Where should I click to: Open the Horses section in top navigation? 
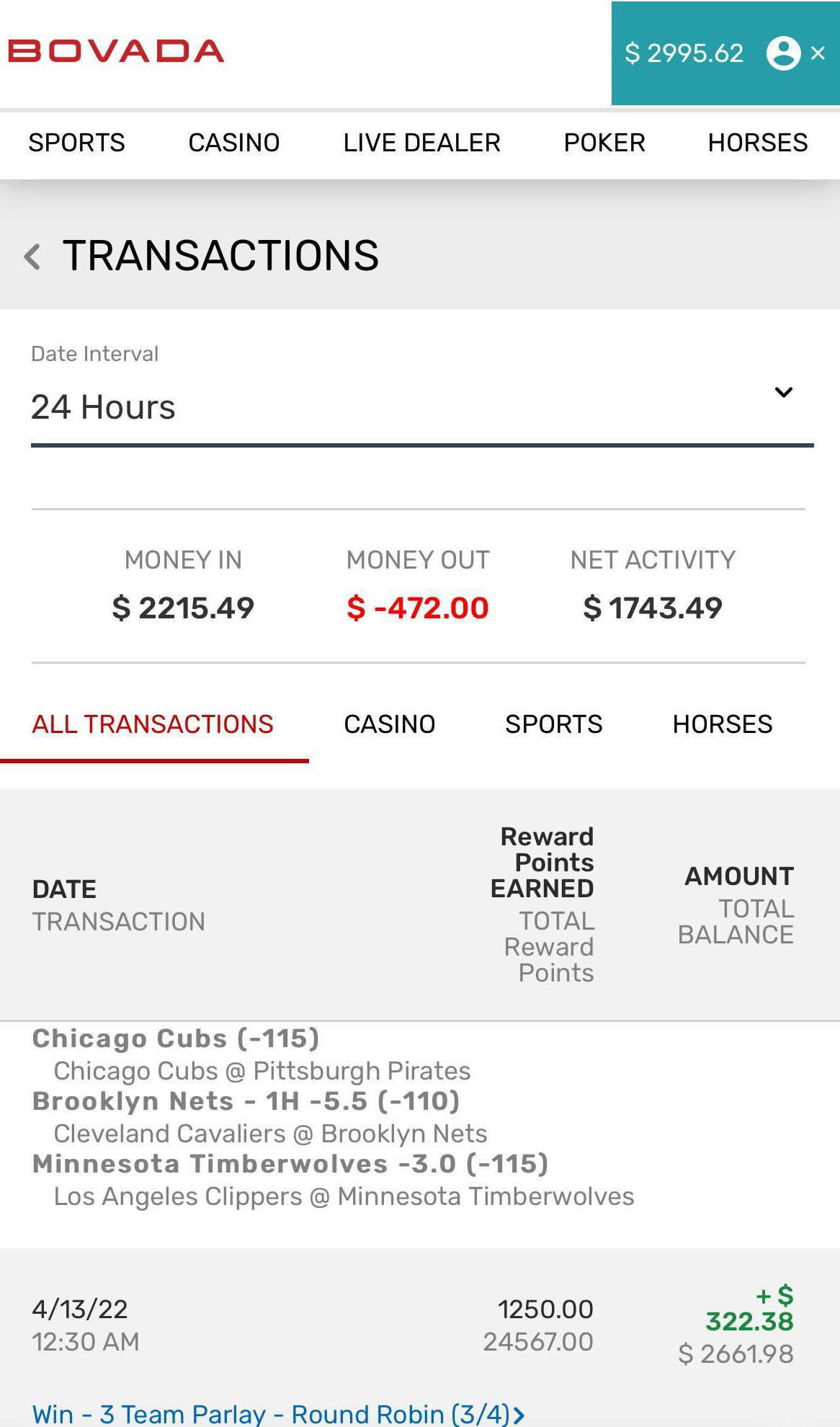point(758,143)
